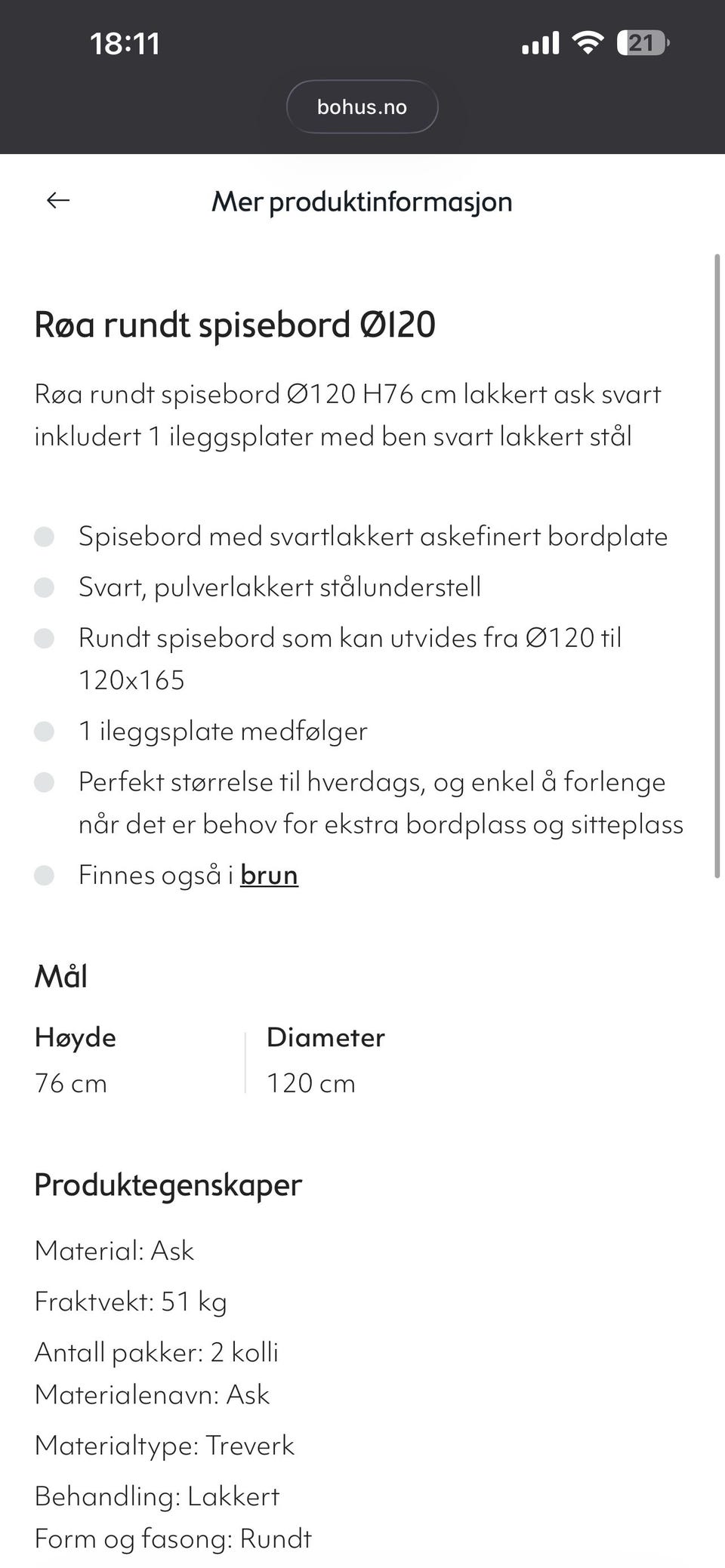The width and height of the screenshot is (725, 1568).
Task: Tap the 'Produktegenskaper' section heading
Action: (167, 1185)
